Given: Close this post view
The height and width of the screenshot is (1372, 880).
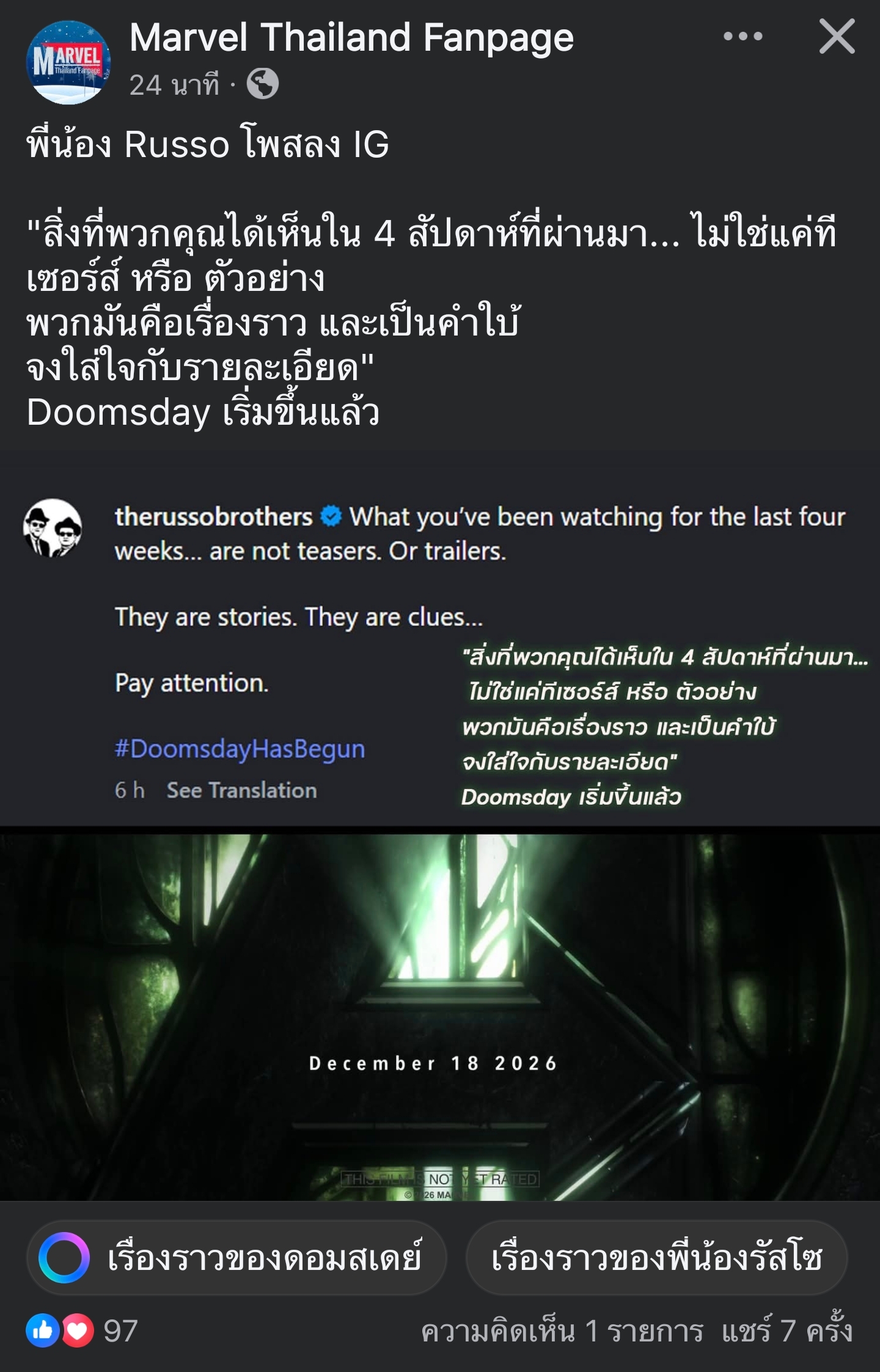Looking at the screenshot, I should pyautogui.click(x=837, y=37).
